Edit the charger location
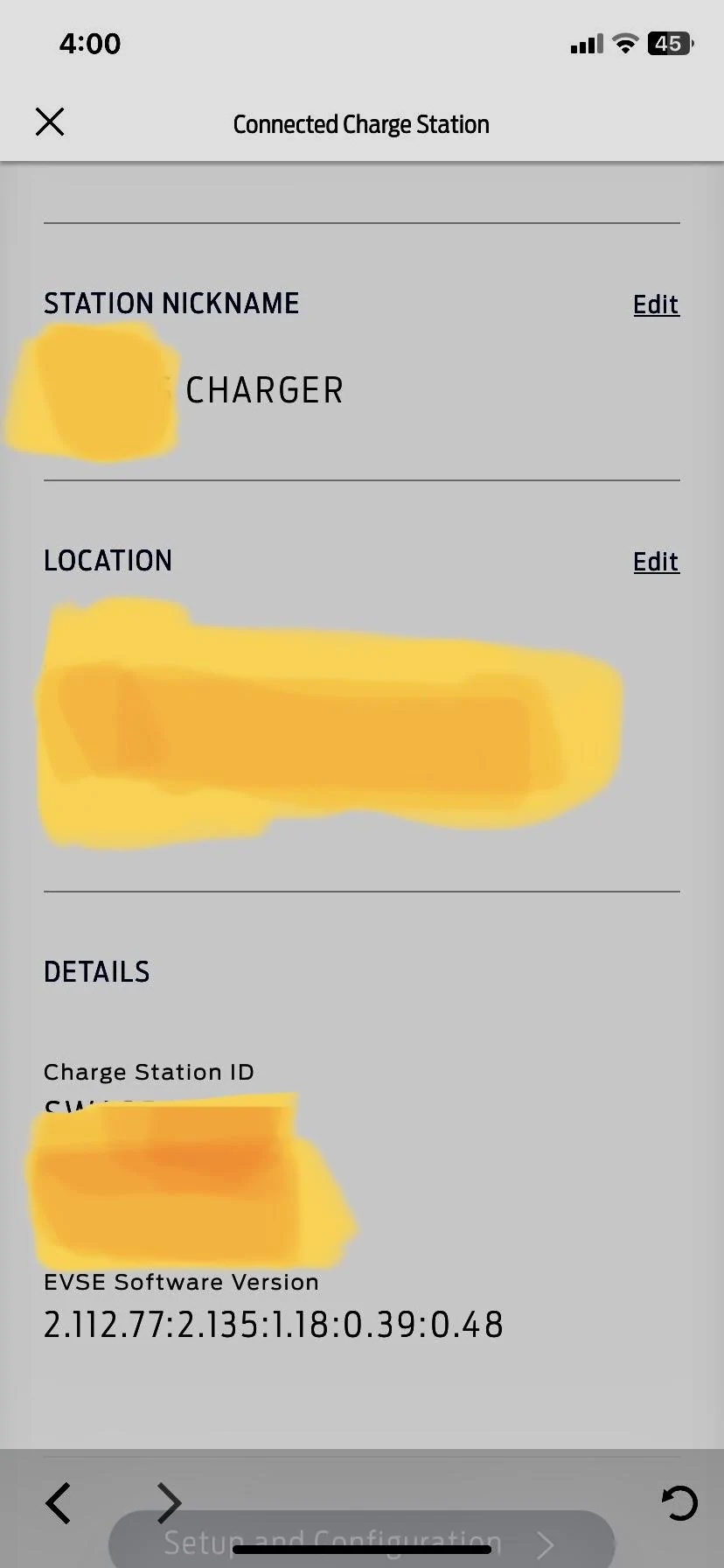724x1568 pixels. 656,562
